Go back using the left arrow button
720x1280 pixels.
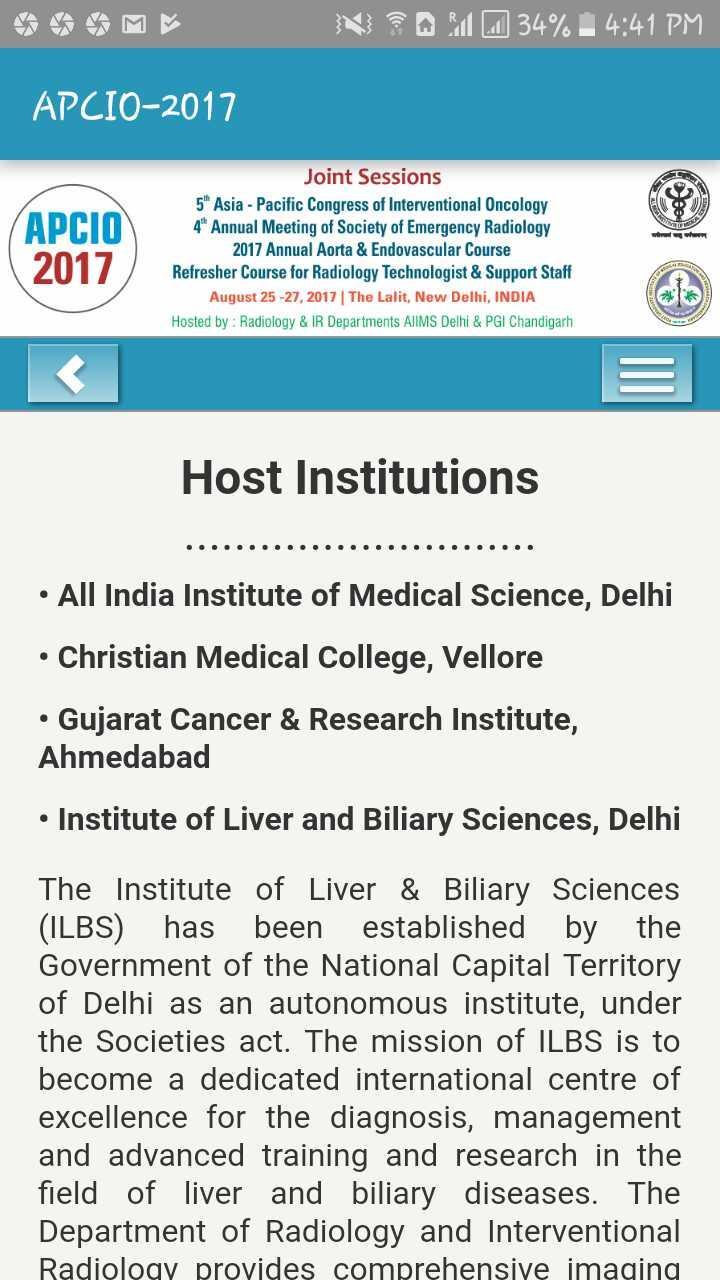coord(73,374)
